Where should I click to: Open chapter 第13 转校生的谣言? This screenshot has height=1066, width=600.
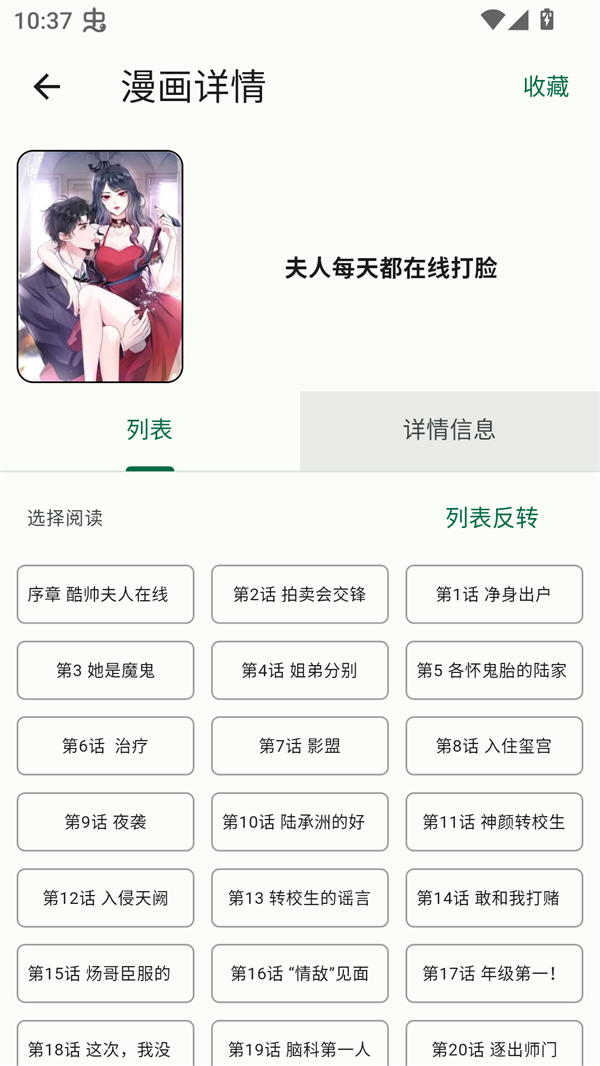299,898
